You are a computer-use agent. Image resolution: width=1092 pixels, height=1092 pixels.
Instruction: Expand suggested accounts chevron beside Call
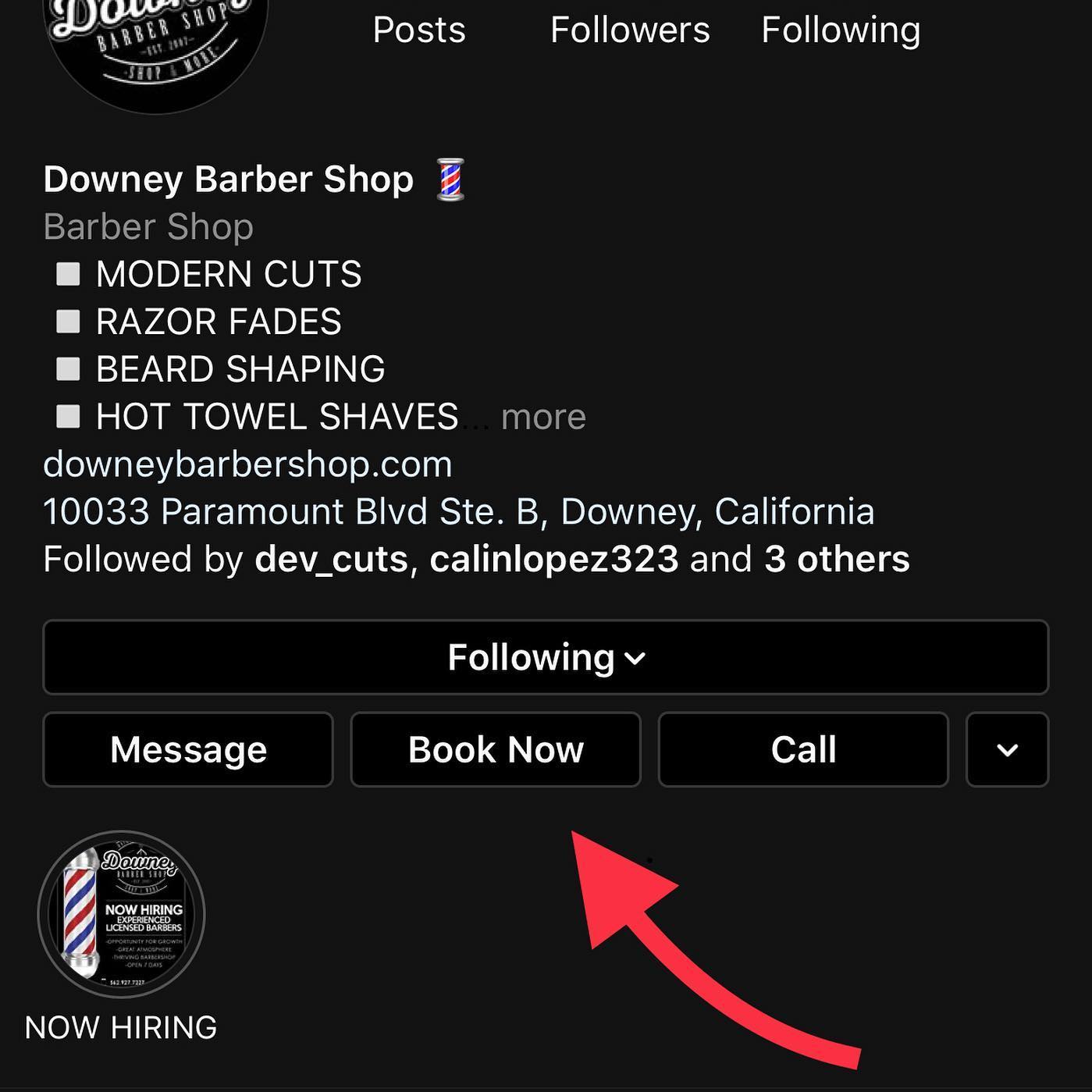point(1007,749)
